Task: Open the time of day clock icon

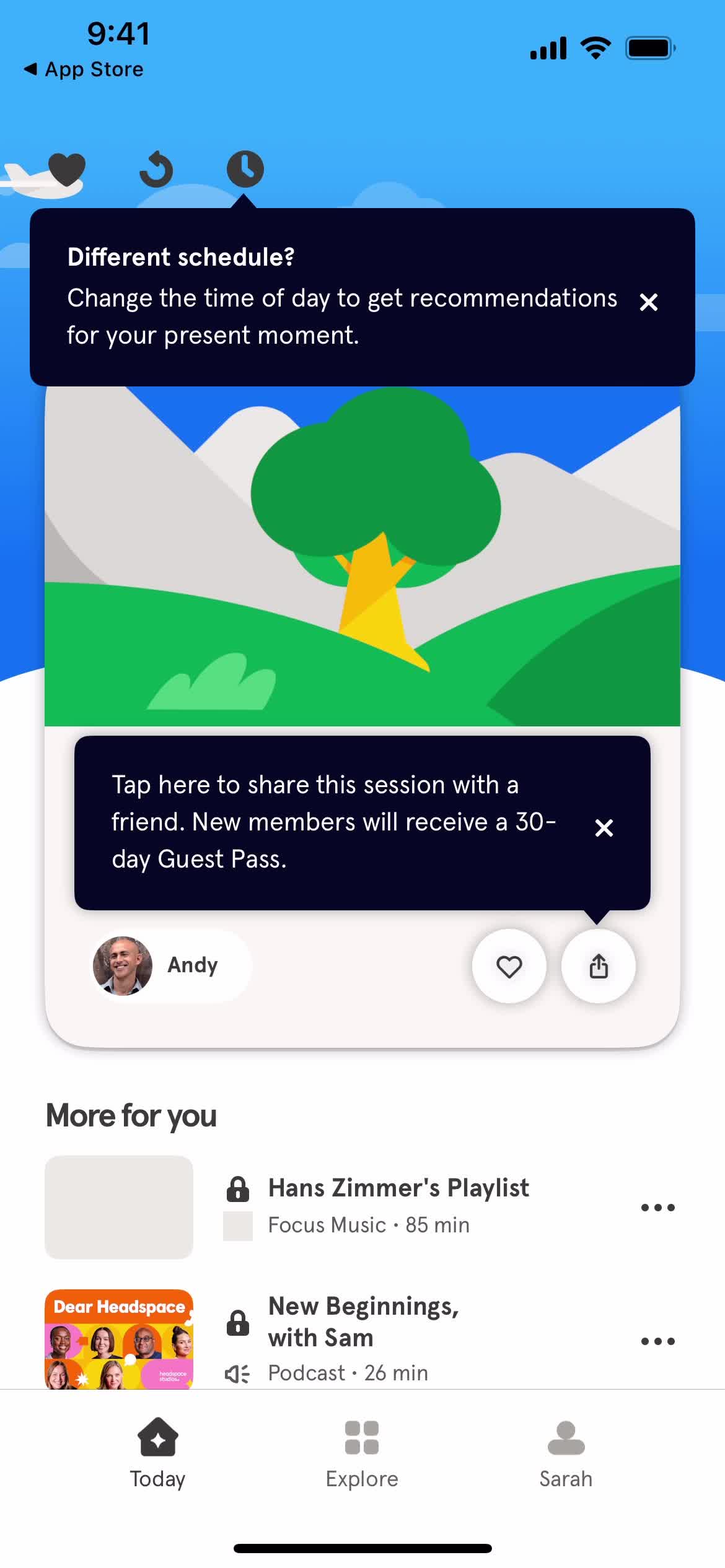Action: [245, 169]
